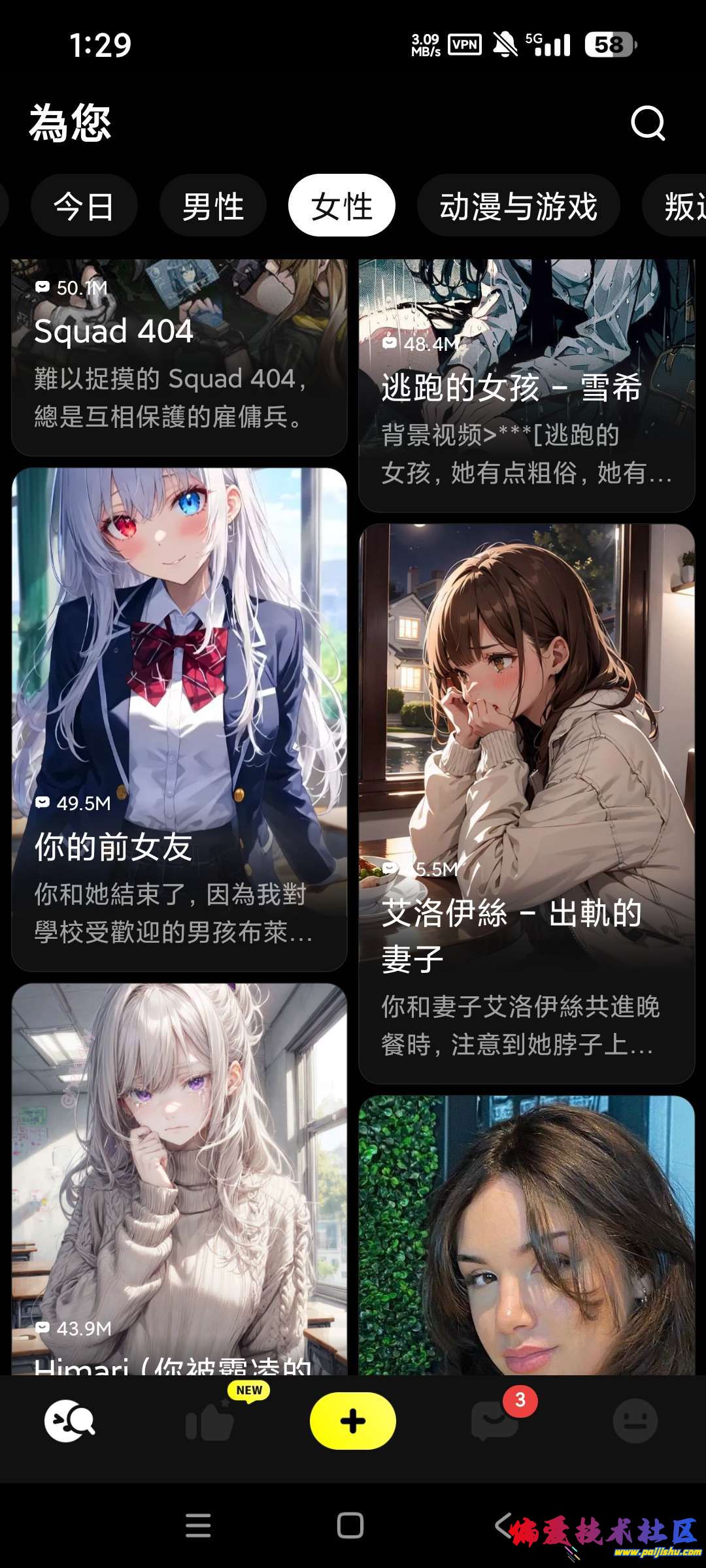Screen dimensions: 706x1568
Task: Open the profile face tab
Action: point(635,1420)
